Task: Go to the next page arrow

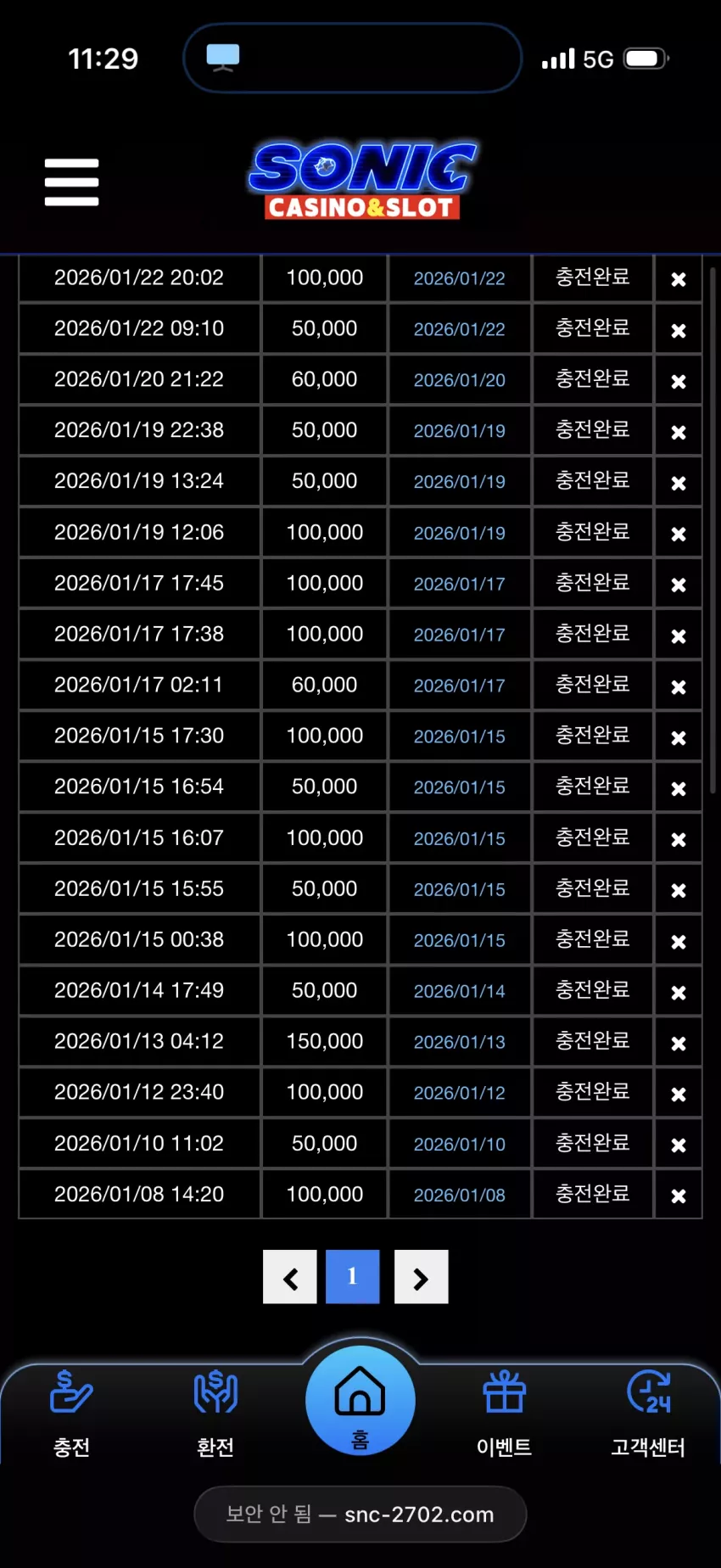Action: coord(421,1277)
